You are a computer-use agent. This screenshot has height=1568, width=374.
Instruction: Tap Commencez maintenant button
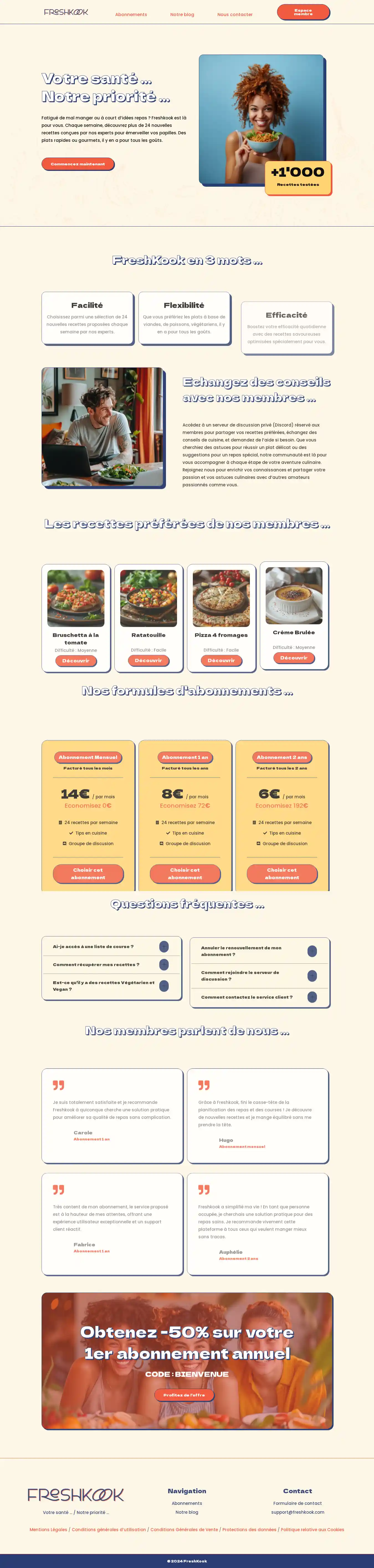(77, 164)
